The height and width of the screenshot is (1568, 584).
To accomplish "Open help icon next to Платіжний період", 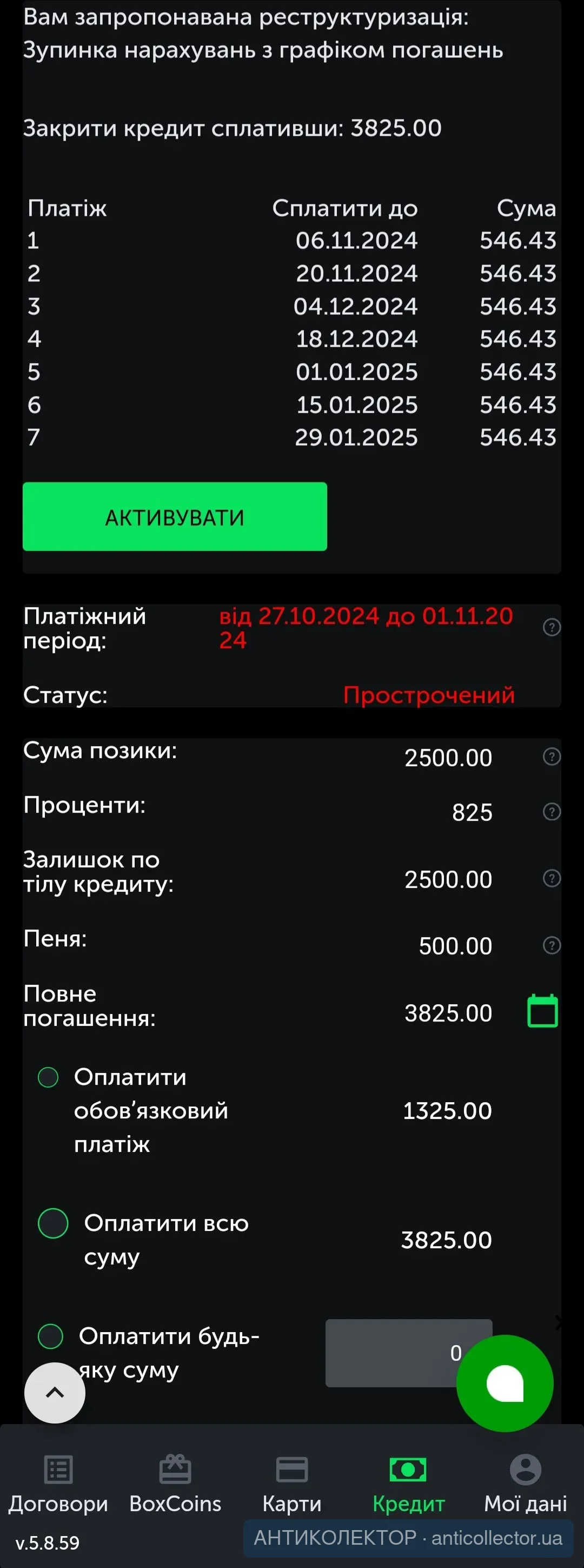I will tap(551, 627).
